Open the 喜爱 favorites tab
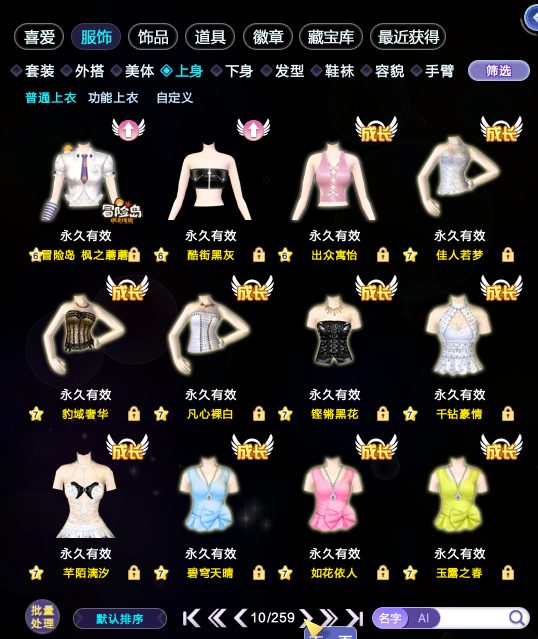The height and width of the screenshot is (639, 538). (39, 37)
